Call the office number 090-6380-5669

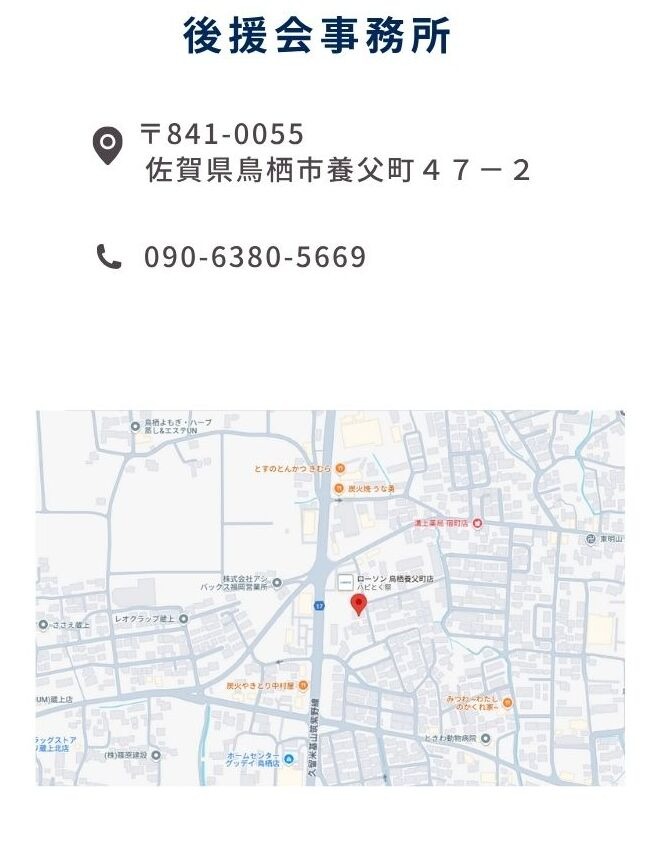coord(255,258)
